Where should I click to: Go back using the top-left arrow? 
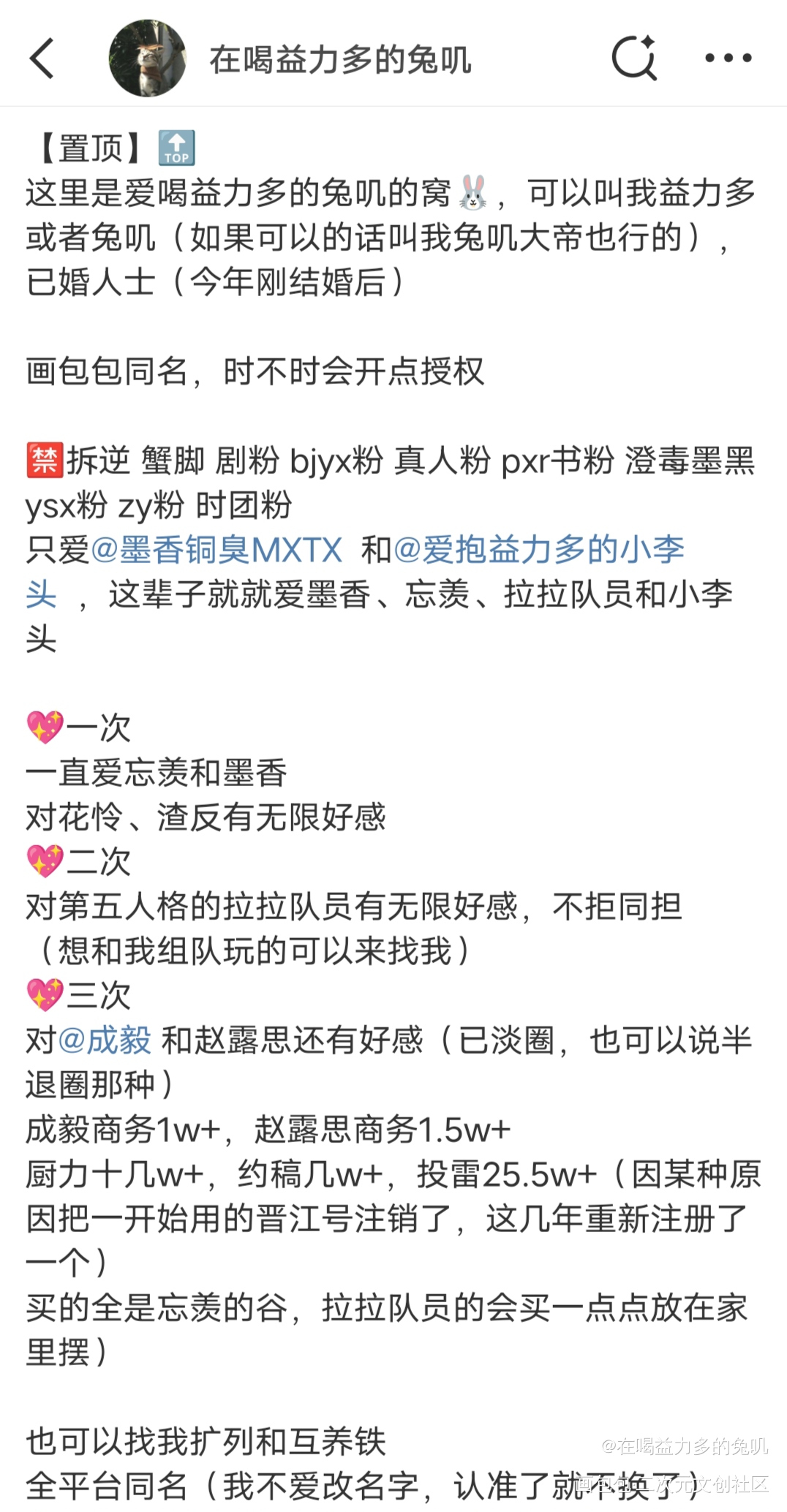point(42,58)
